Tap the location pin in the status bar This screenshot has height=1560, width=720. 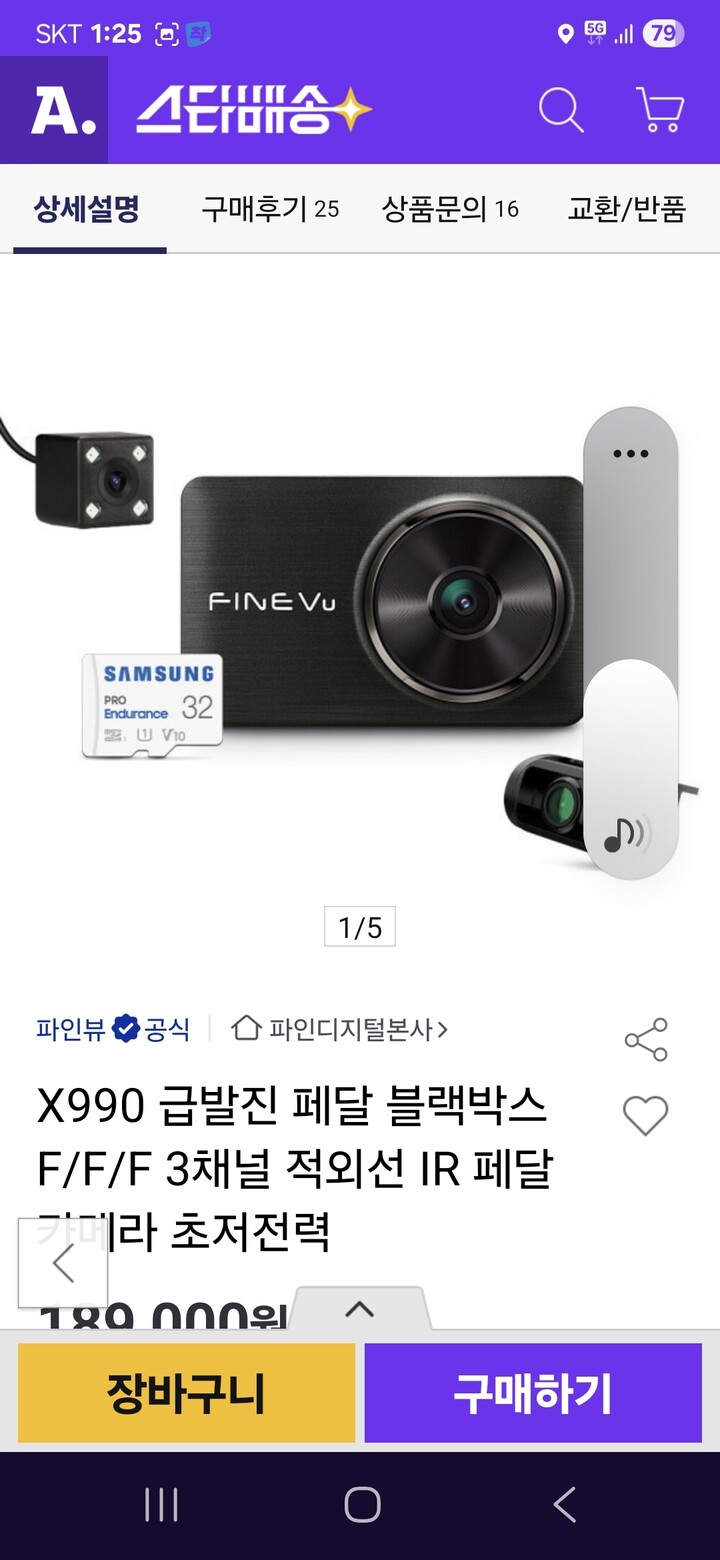pyautogui.click(x=567, y=32)
